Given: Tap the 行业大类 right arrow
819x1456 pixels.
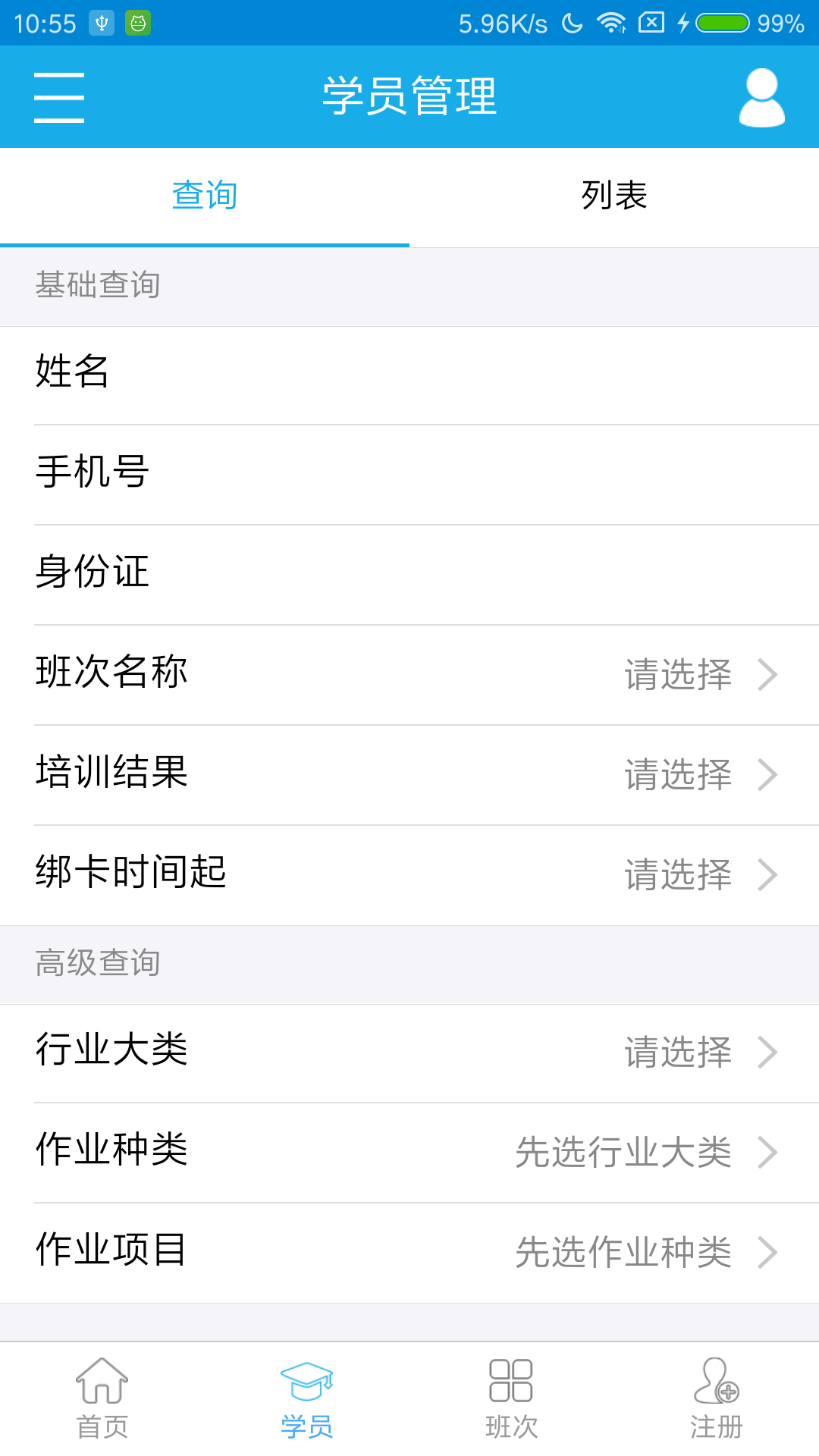Looking at the screenshot, I should (x=769, y=1052).
